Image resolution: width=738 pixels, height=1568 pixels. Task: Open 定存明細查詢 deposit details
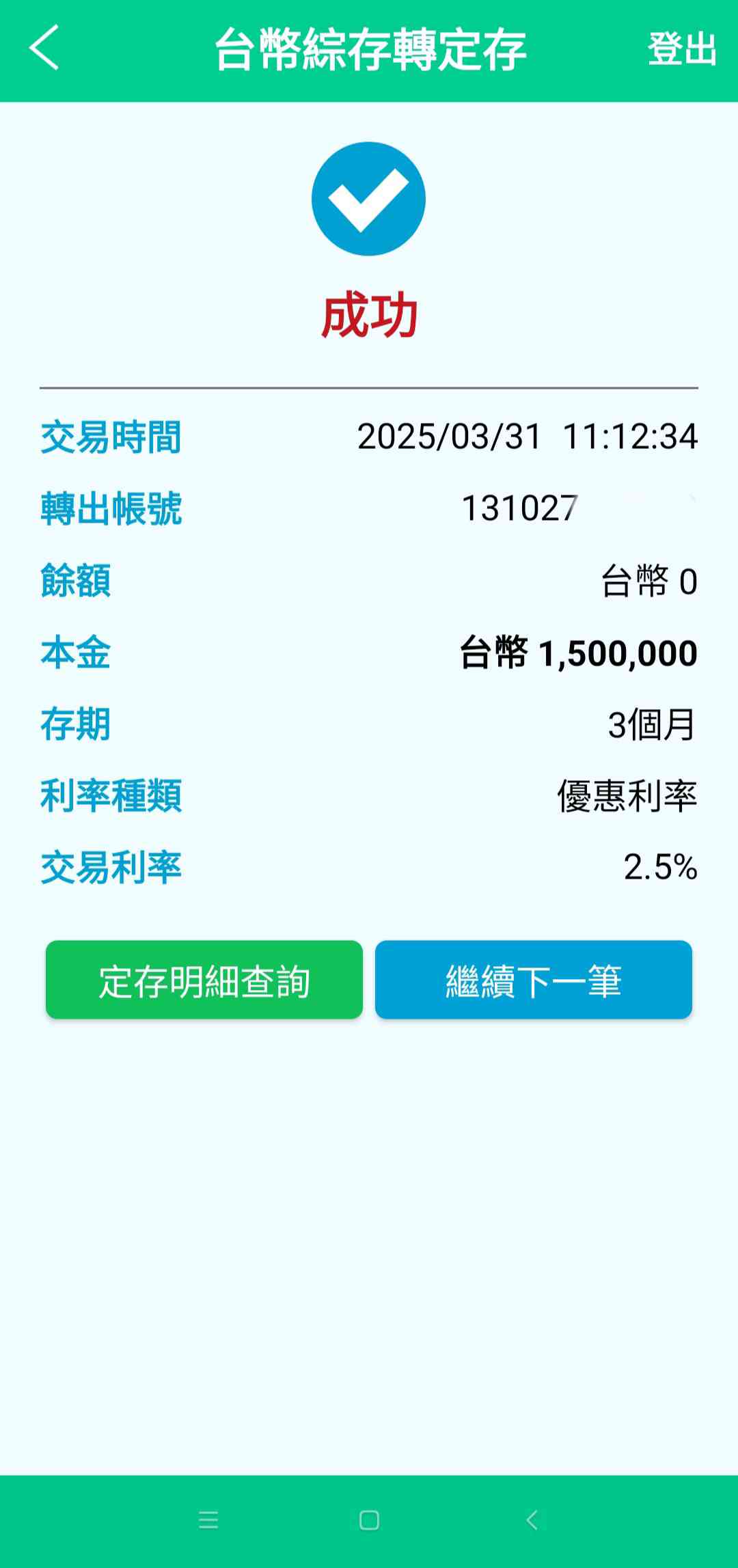[x=204, y=980]
